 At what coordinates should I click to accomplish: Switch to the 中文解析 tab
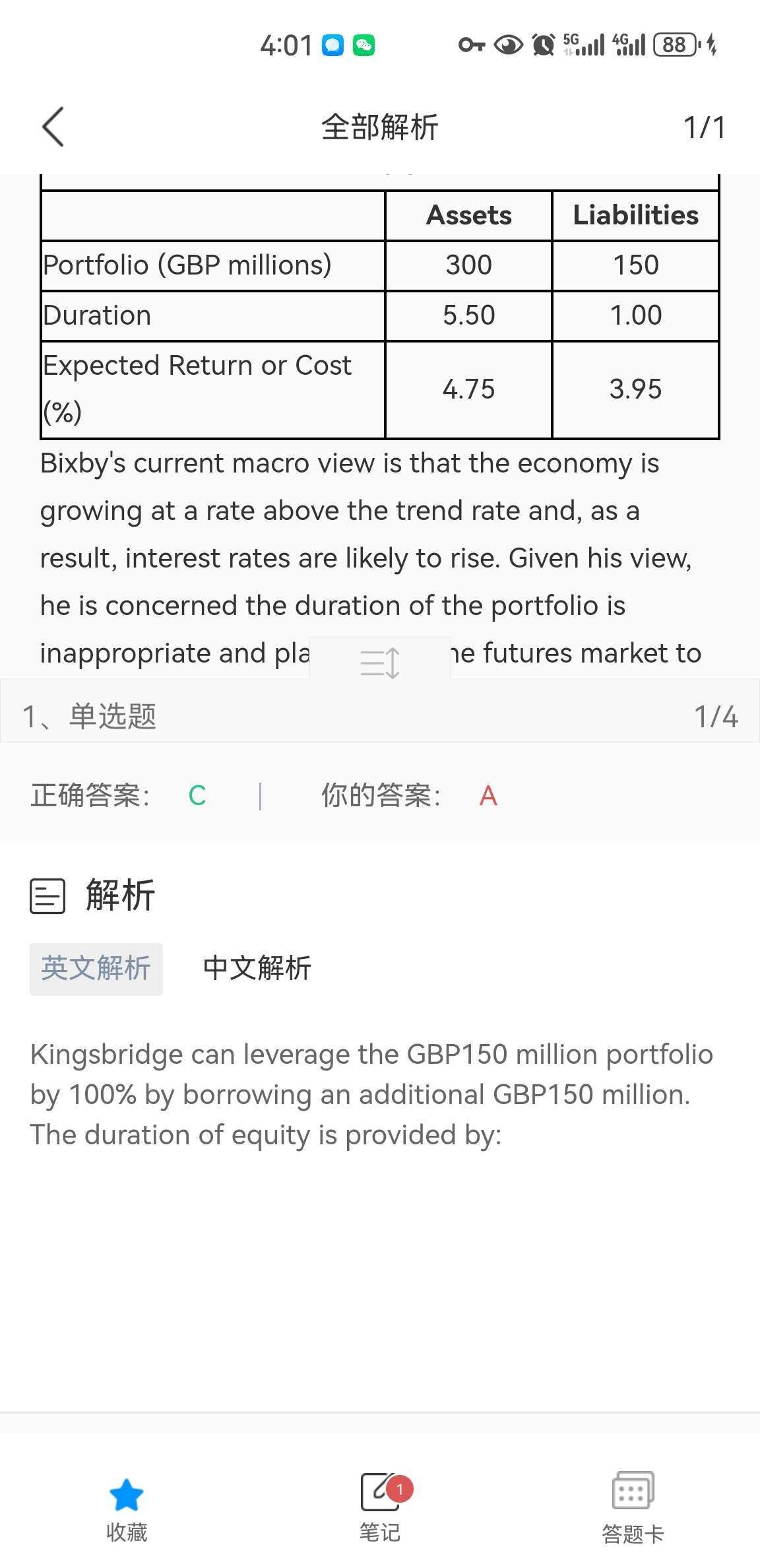[x=257, y=968]
